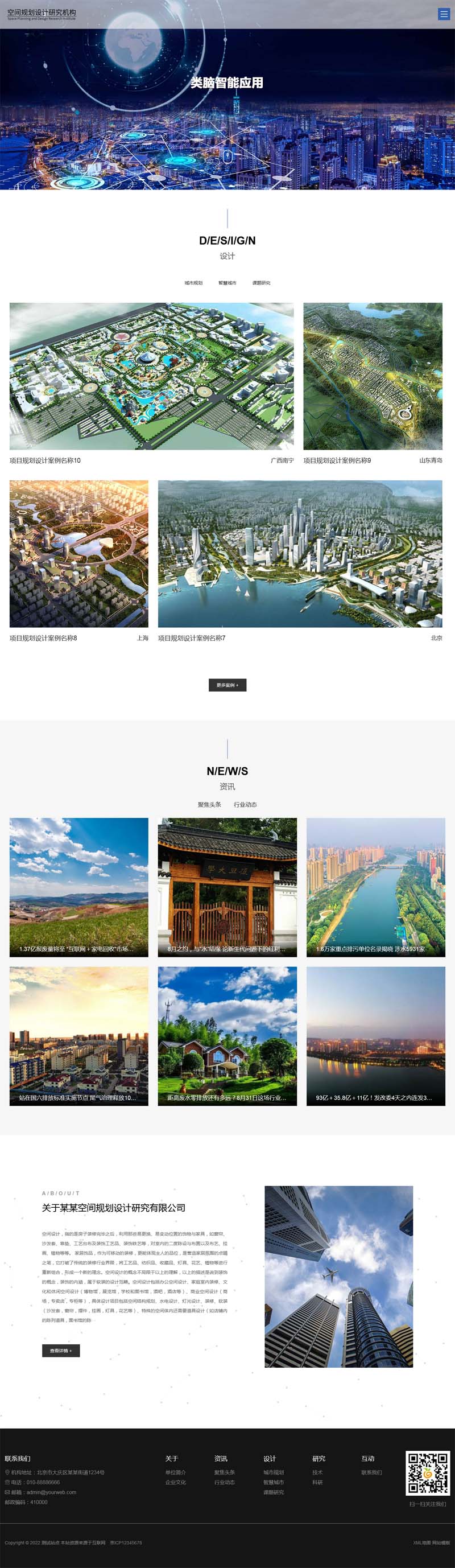Switch to the 行业动态 news tab
Screen dimensions: 455x1568
[x=245, y=805]
